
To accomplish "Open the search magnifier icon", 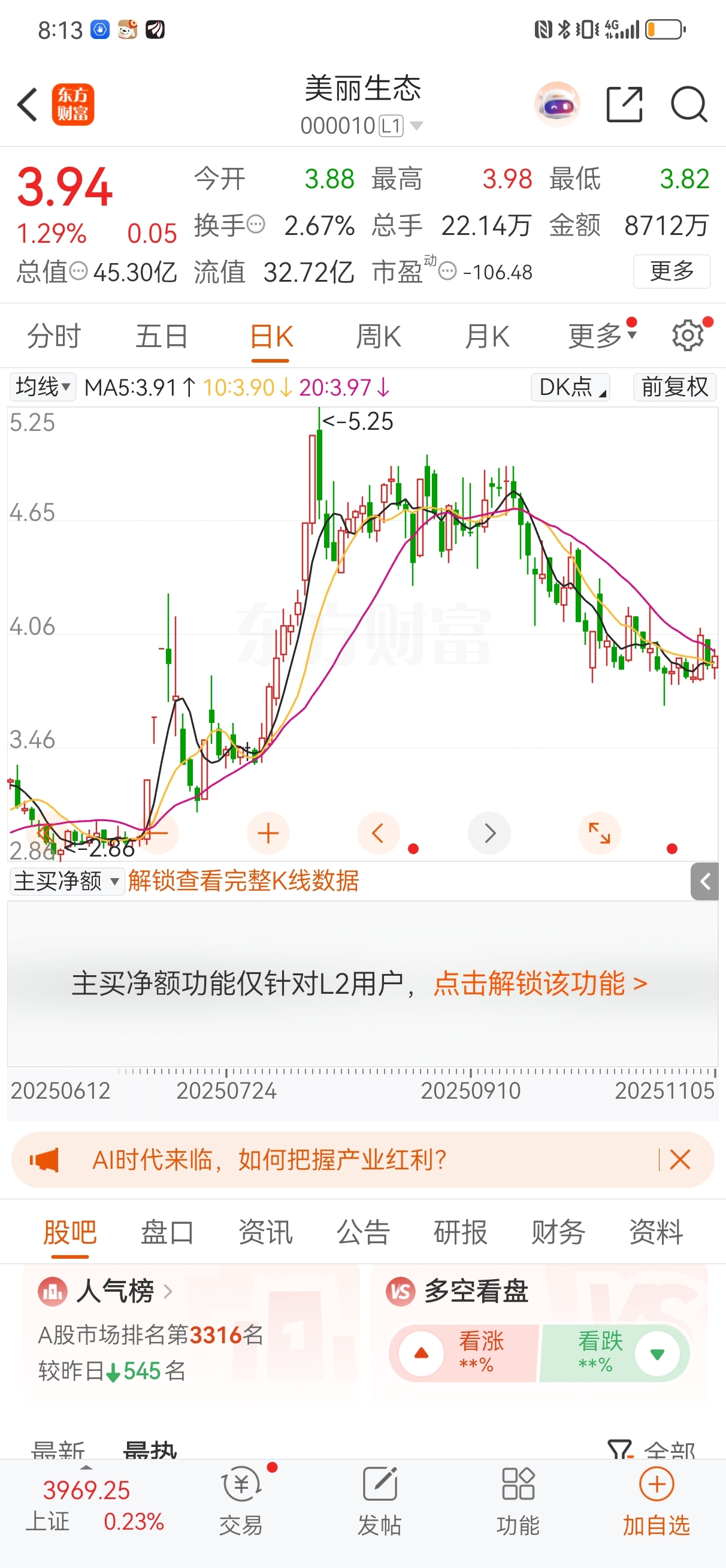I will click(x=689, y=105).
